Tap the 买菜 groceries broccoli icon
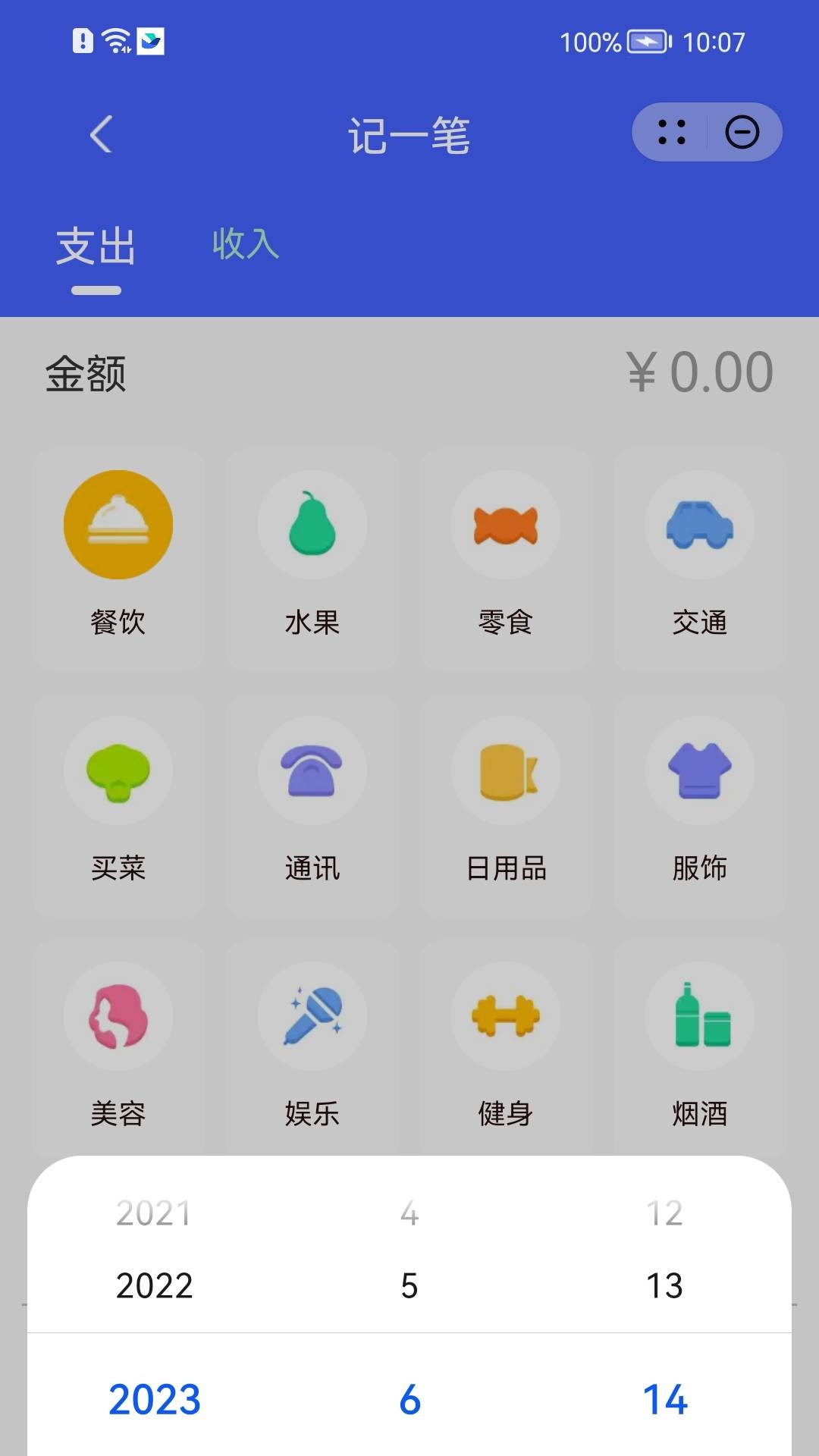 click(118, 771)
